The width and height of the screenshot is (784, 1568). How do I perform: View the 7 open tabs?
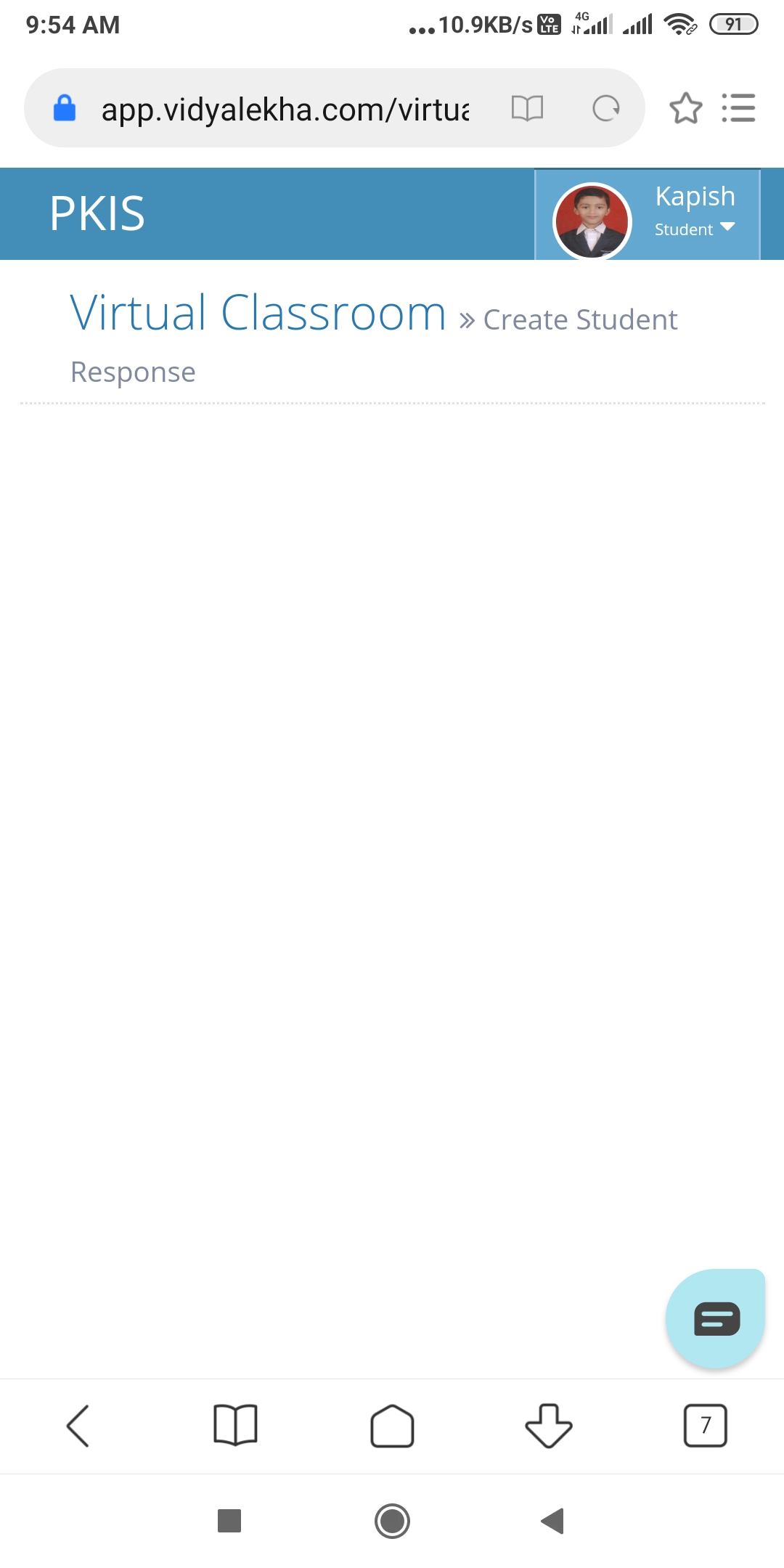[x=706, y=1425]
